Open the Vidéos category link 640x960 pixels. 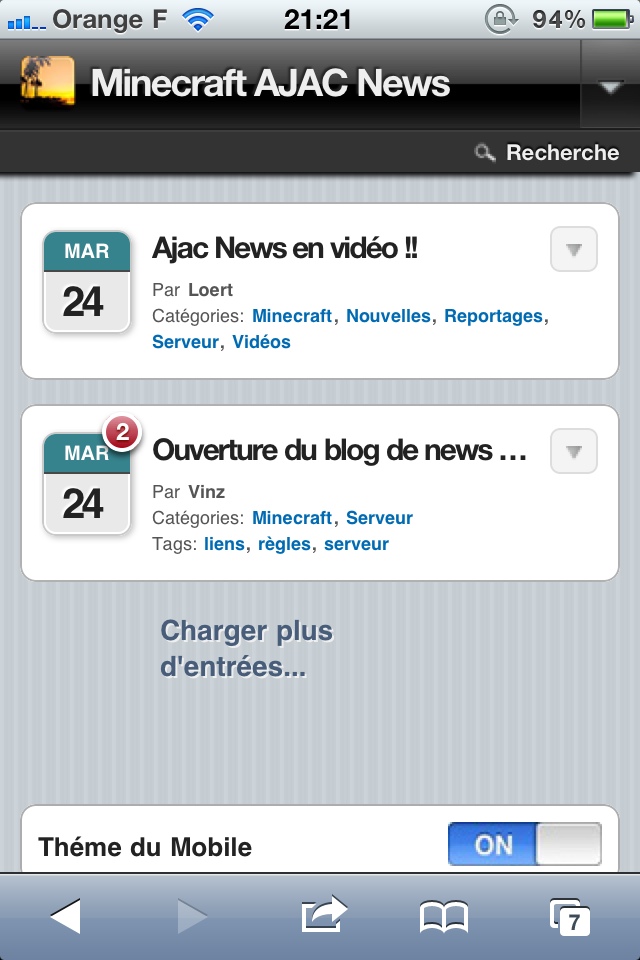[261, 342]
